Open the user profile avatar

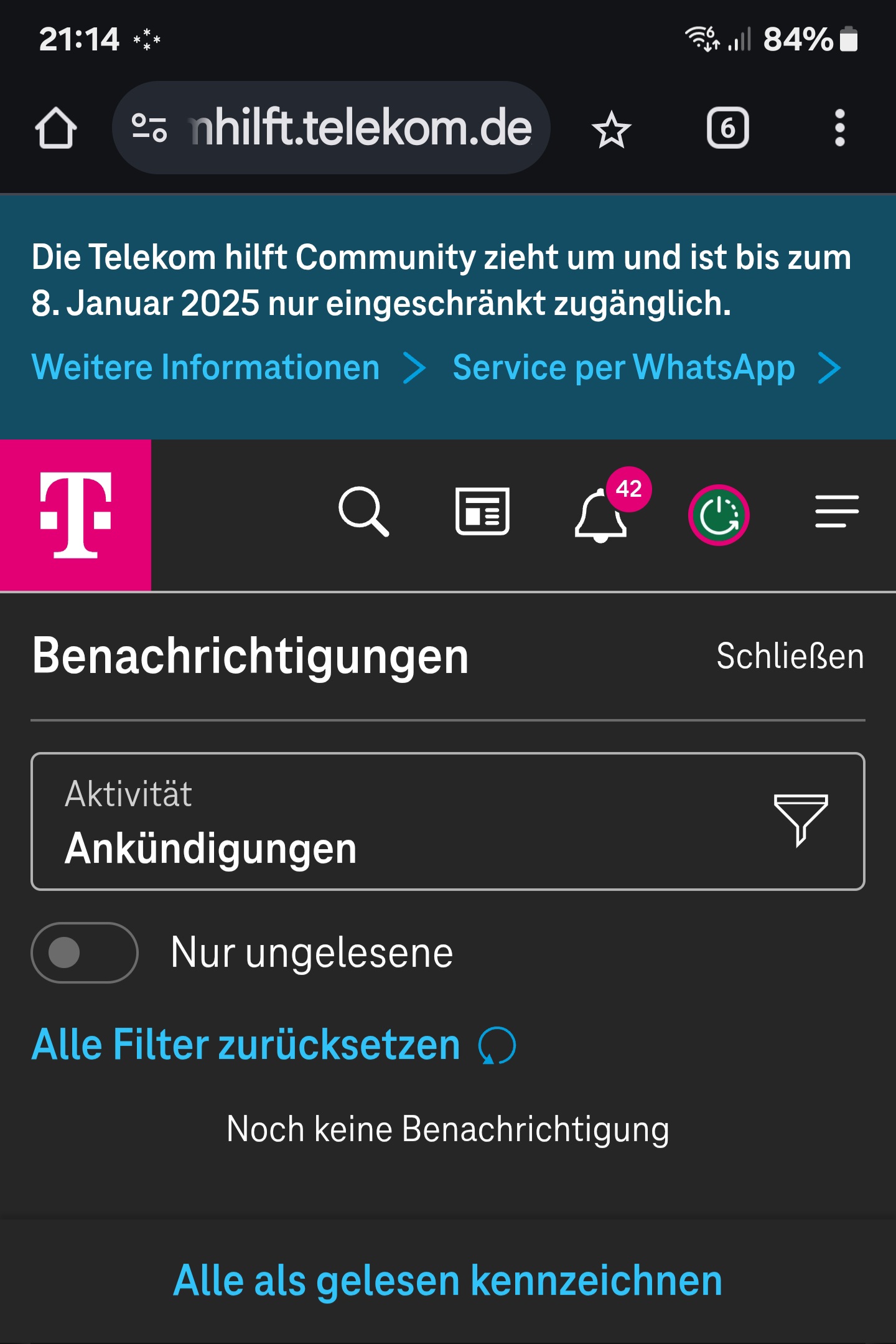point(719,515)
